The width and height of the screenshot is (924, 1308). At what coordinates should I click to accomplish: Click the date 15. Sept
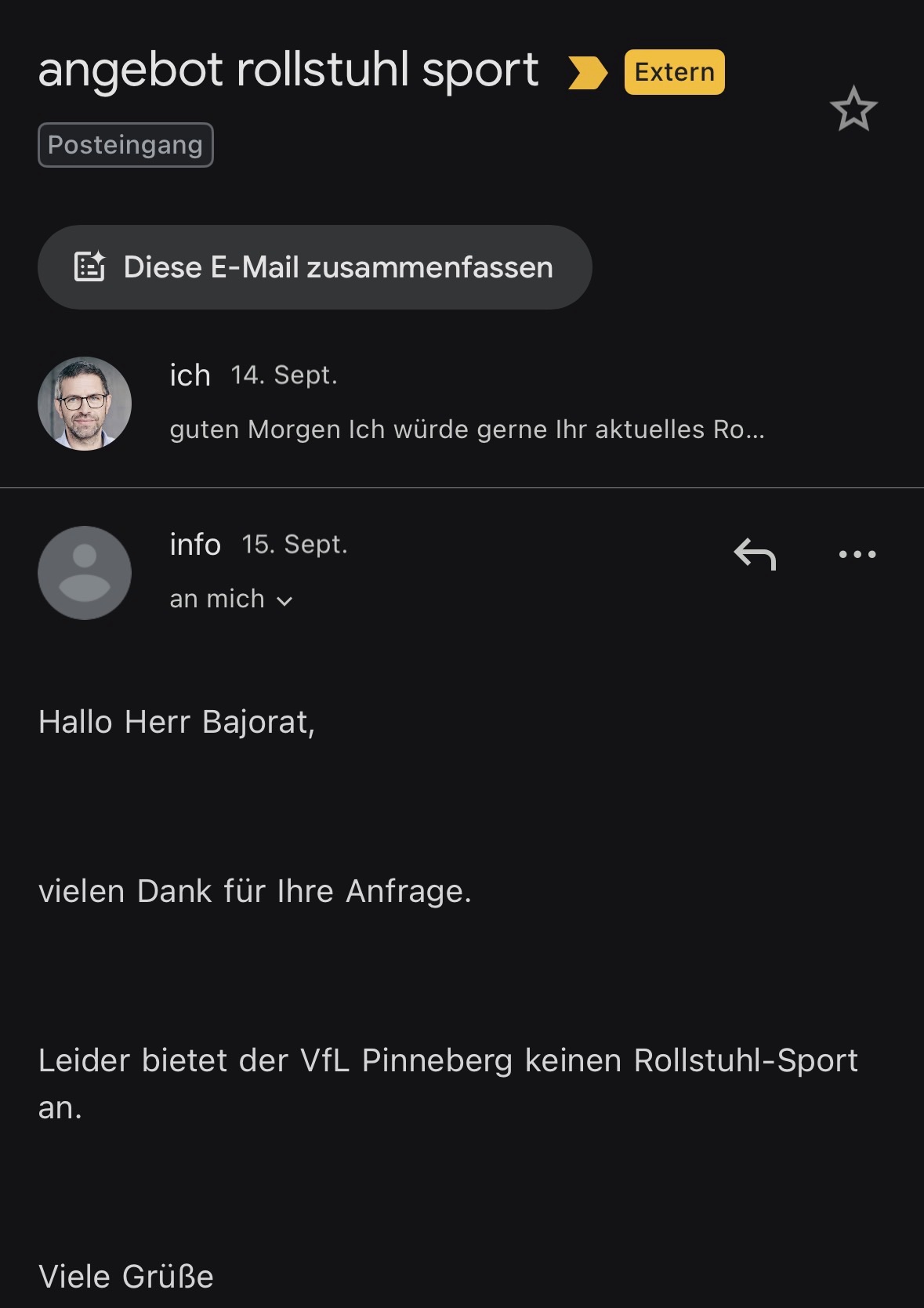(x=294, y=544)
